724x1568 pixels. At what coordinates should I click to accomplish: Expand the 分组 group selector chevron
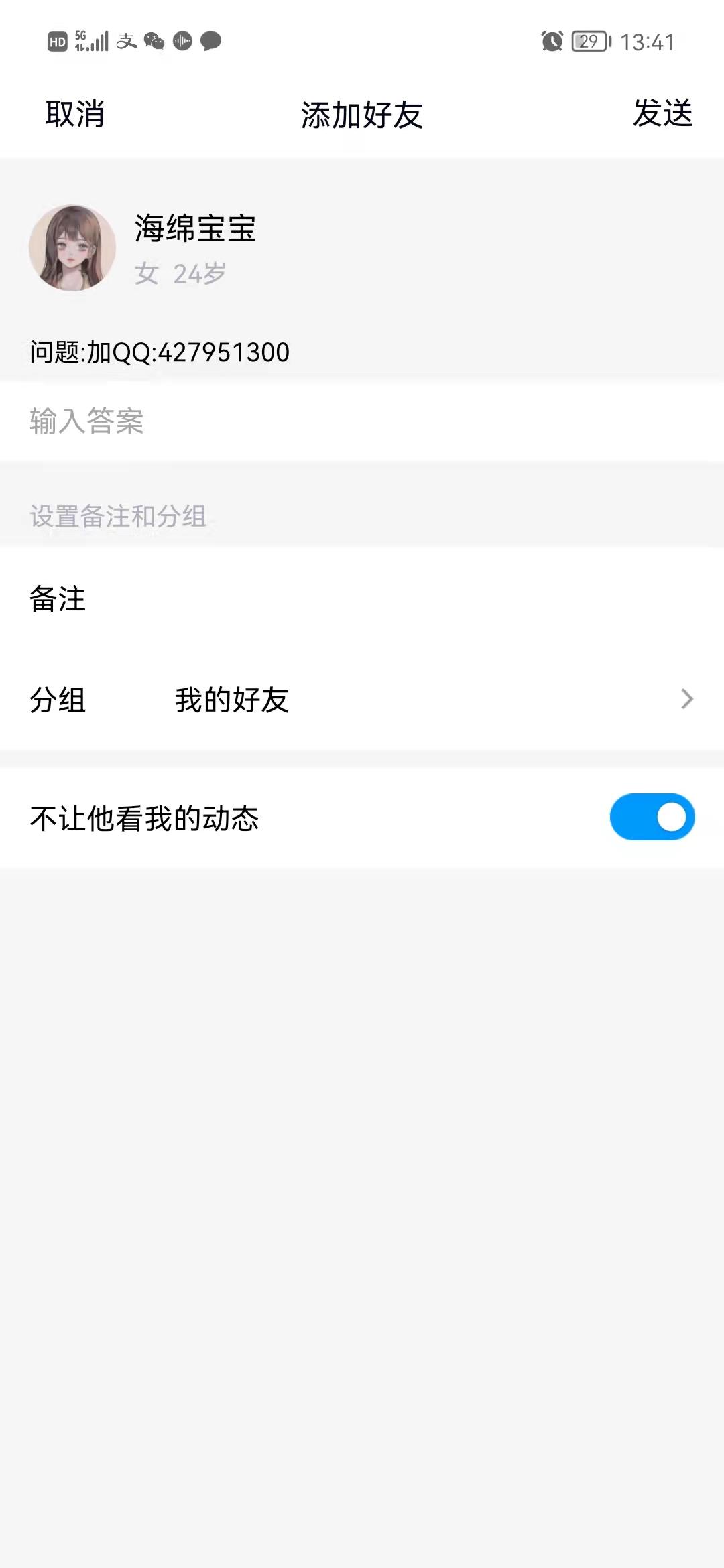tap(686, 700)
